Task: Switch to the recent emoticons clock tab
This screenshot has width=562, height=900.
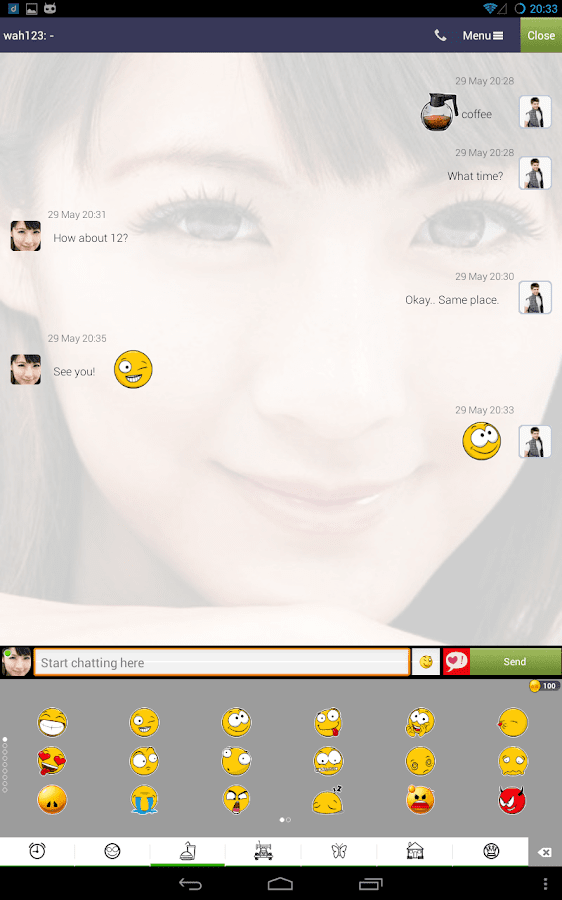Action: coord(37,851)
